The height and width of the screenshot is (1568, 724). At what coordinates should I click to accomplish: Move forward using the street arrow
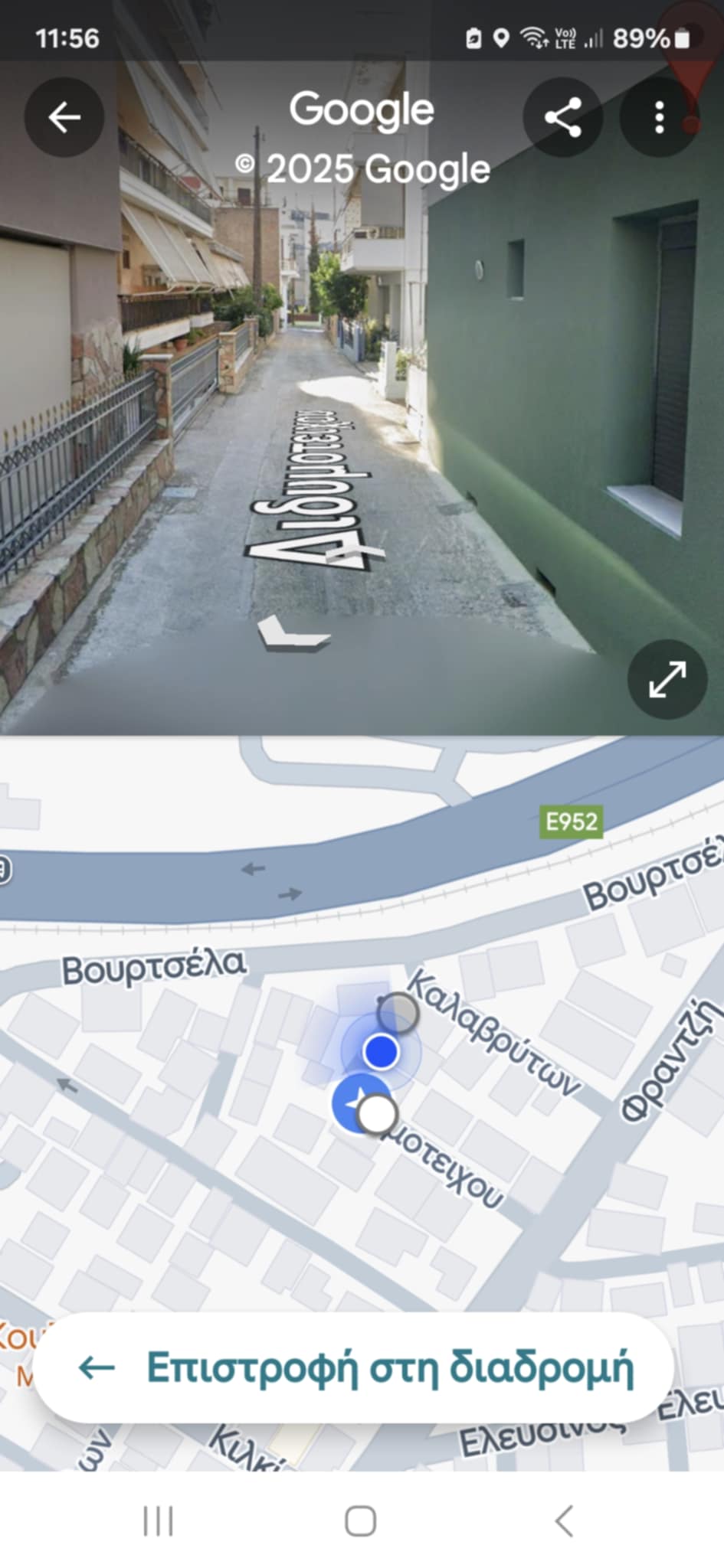293,635
